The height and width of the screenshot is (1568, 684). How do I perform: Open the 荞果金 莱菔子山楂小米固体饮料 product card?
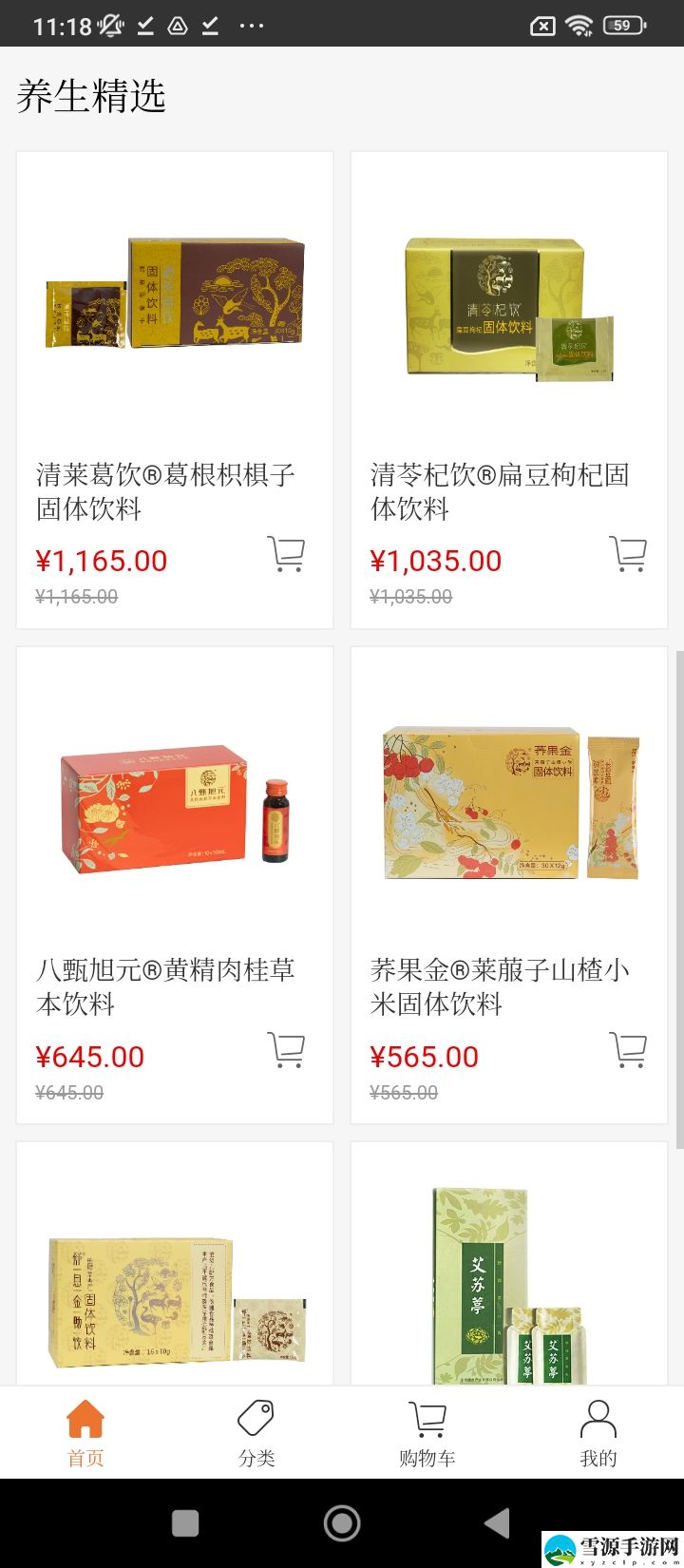[x=509, y=886]
